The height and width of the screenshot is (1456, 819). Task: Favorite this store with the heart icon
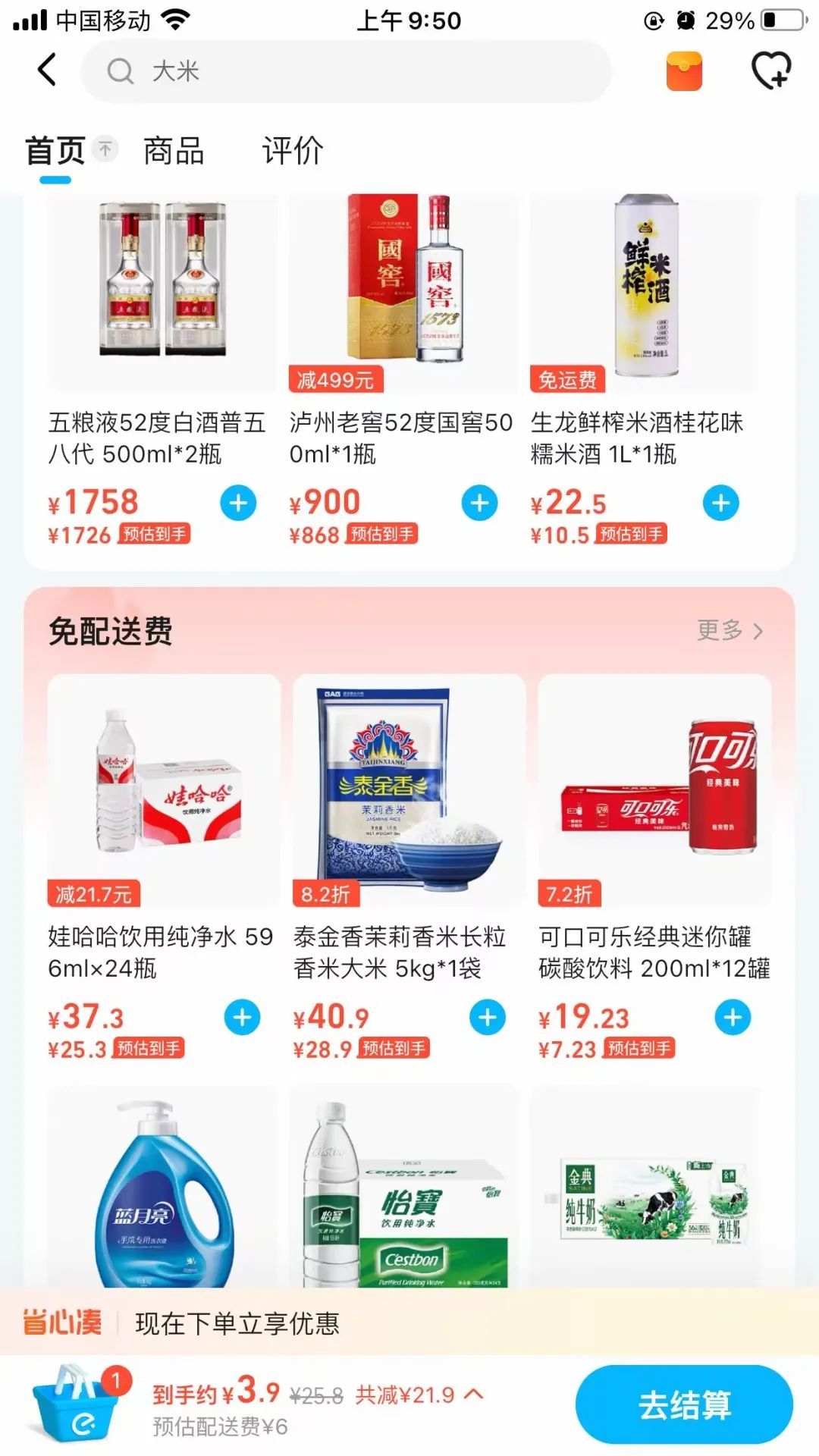pyautogui.click(x=771, y=71)
